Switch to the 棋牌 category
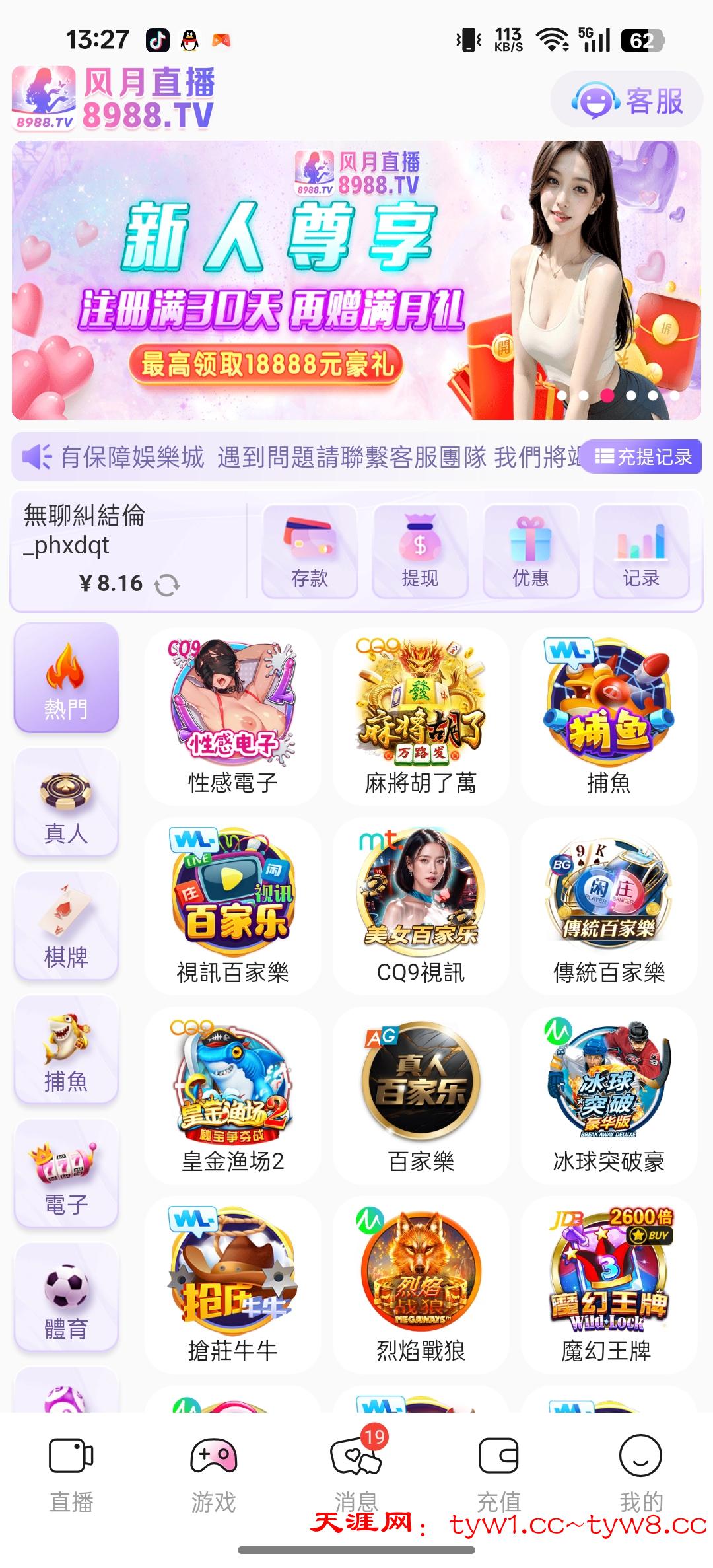The image size is (713, 1568). 66,925
